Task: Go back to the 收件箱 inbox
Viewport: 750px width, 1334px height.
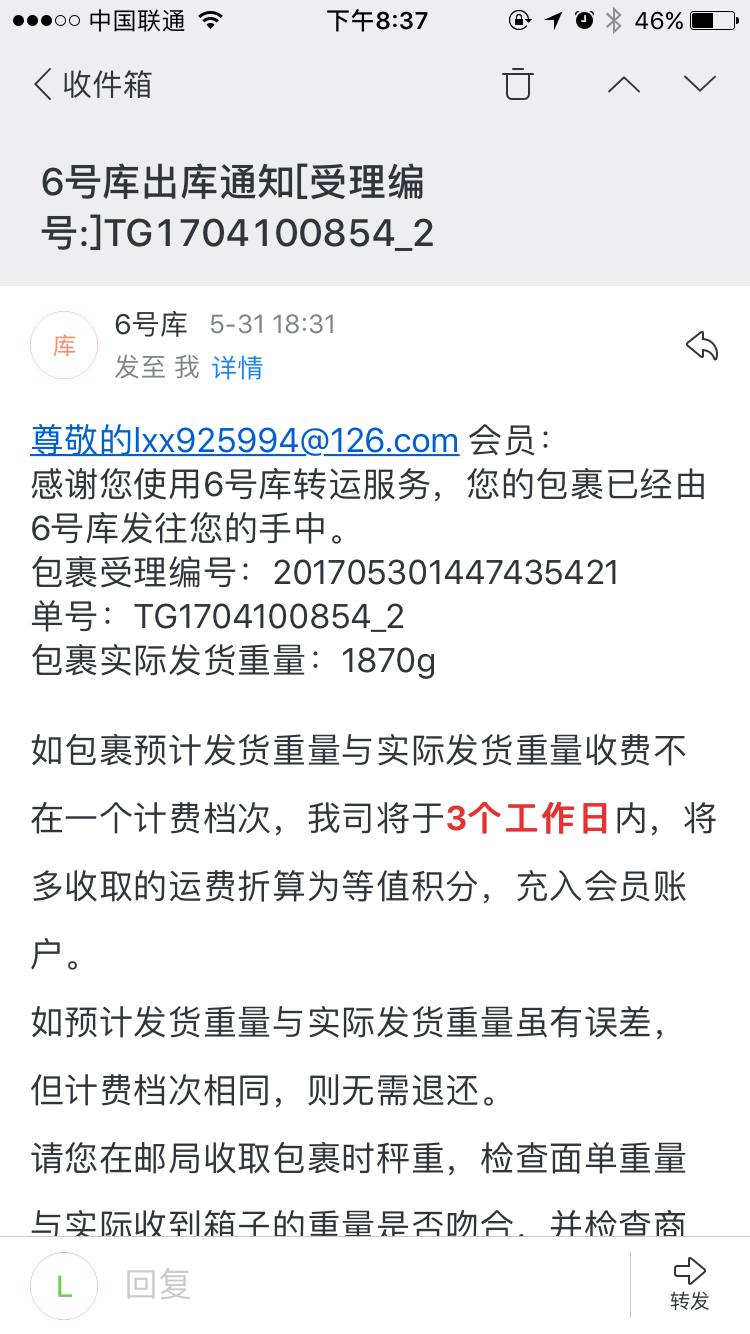Action: point(92,85)
